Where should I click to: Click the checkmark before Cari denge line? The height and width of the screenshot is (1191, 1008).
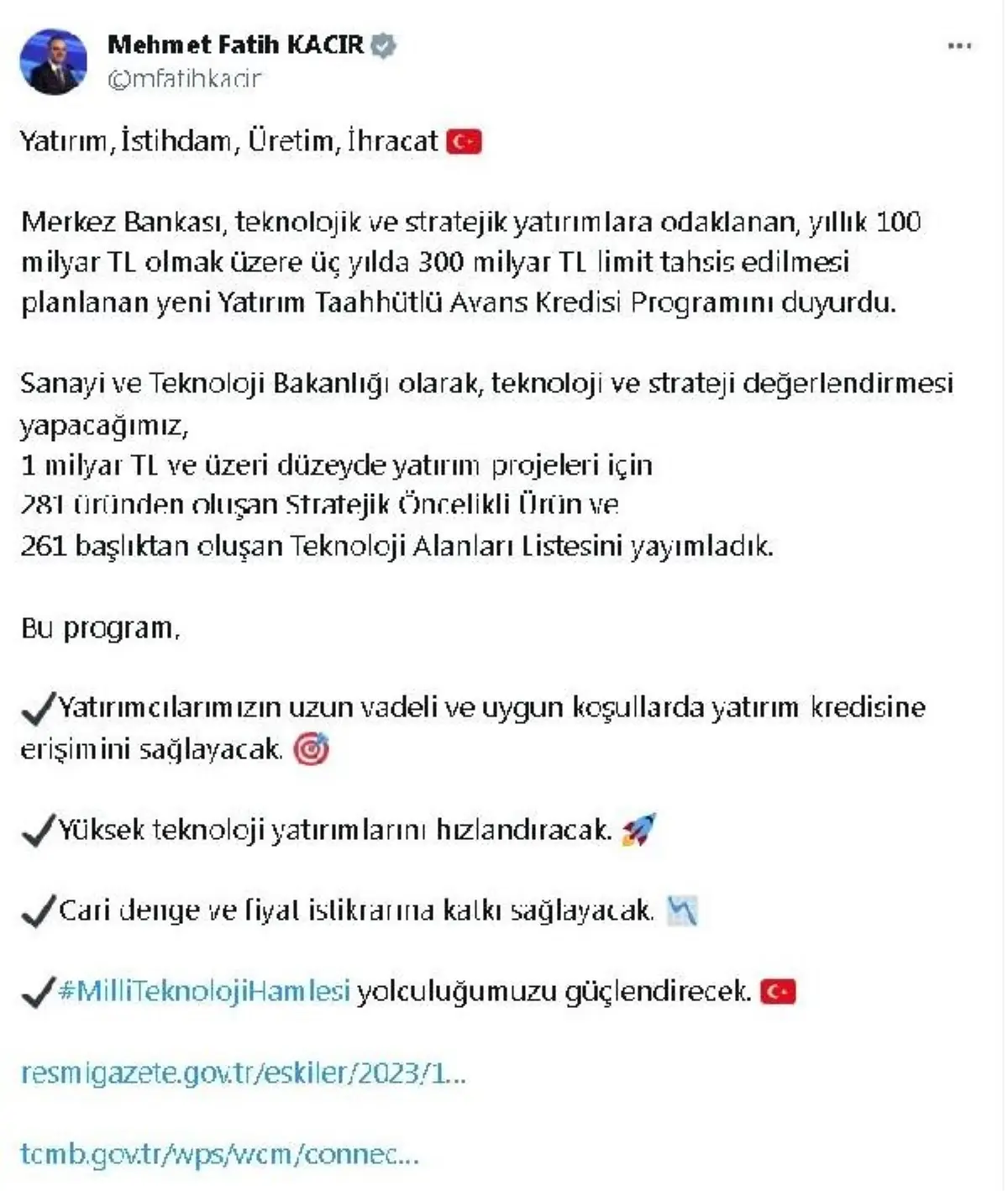37,910
